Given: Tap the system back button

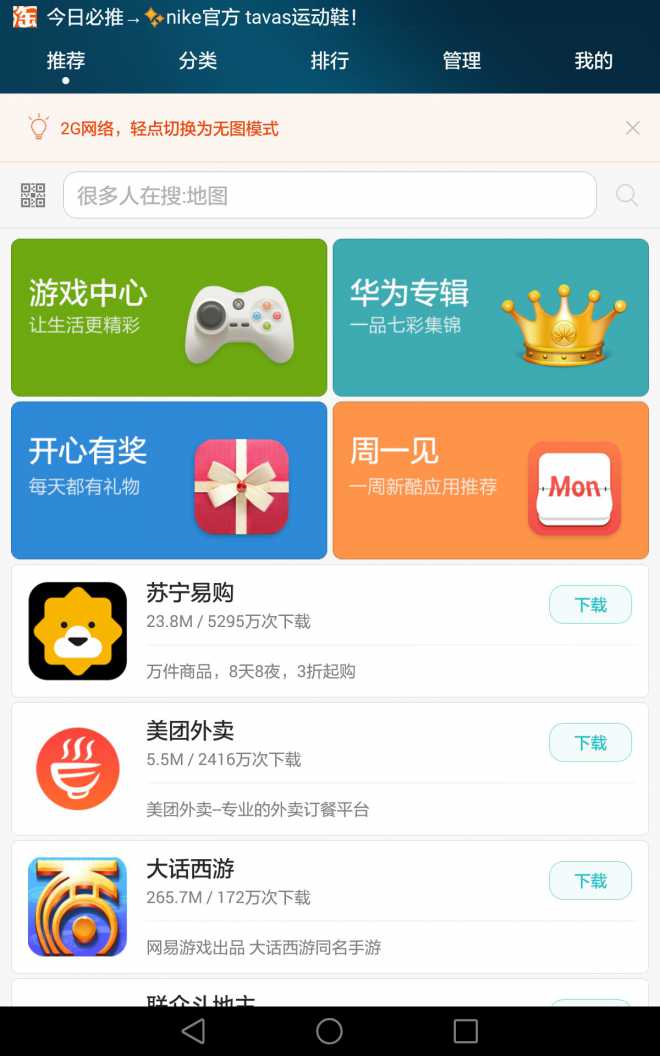Looking at the screenshot, I should (194, 1031).
